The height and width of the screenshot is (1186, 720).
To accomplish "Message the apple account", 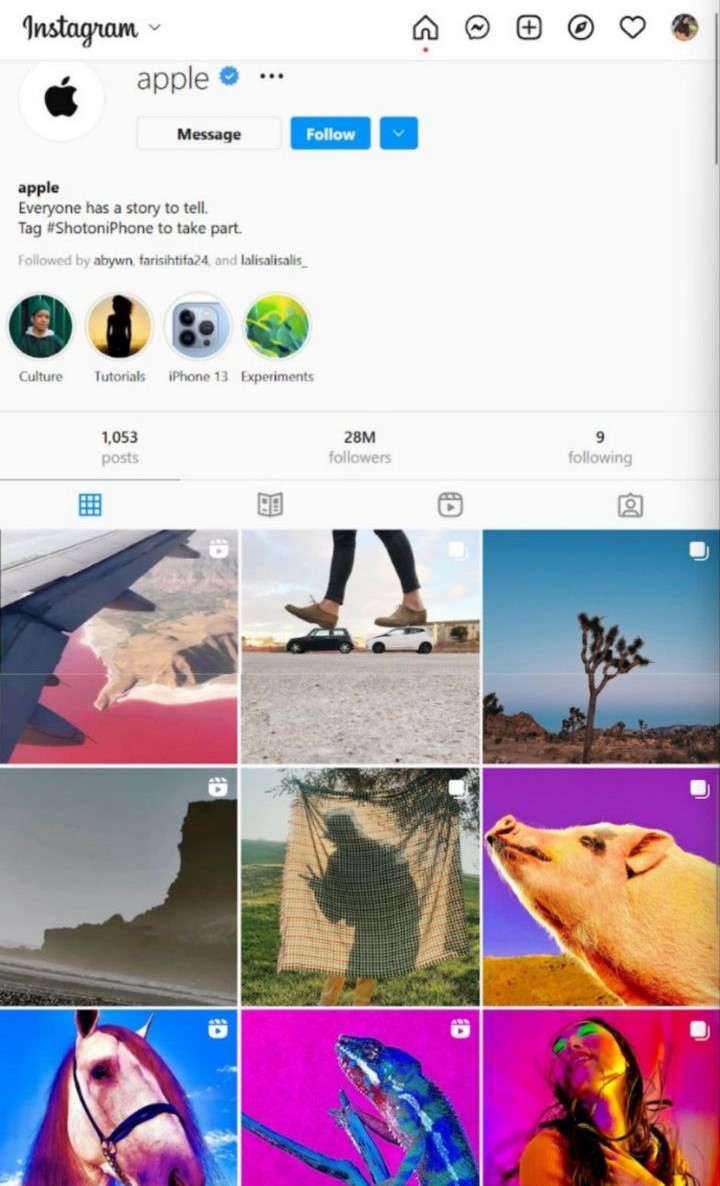I will [209, 134].
